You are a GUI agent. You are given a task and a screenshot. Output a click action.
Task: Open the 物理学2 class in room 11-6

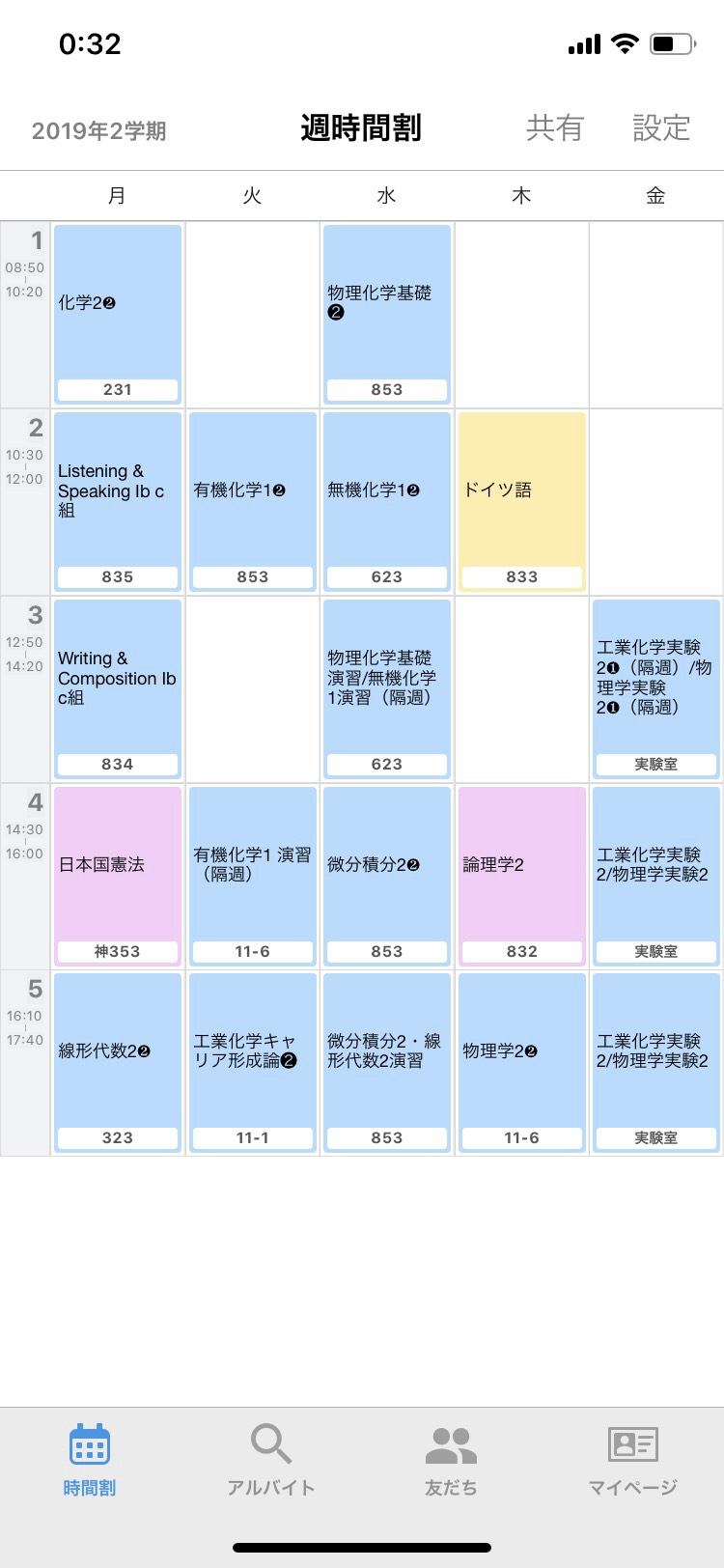(521, 1063)
